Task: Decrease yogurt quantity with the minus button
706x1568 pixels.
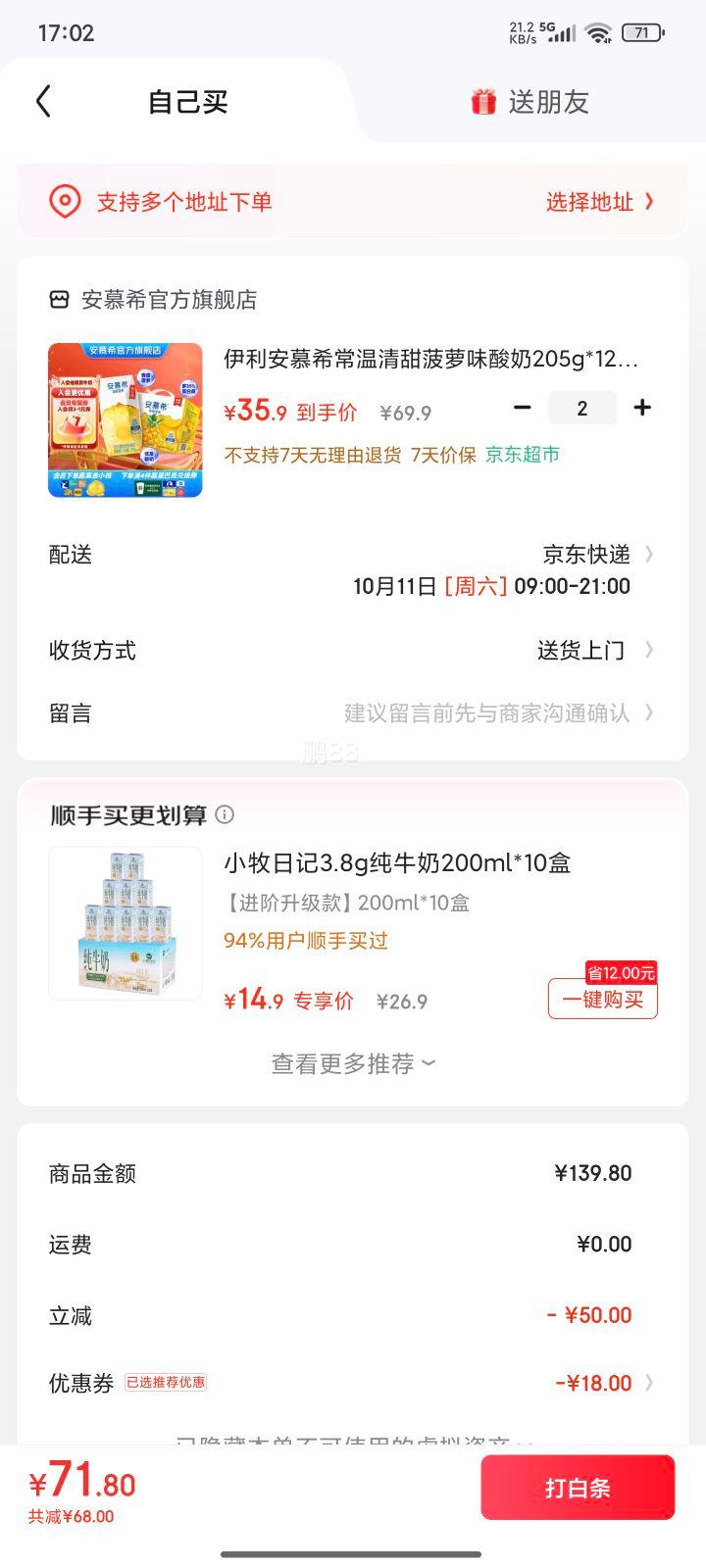Action: [x=523, y=408]
